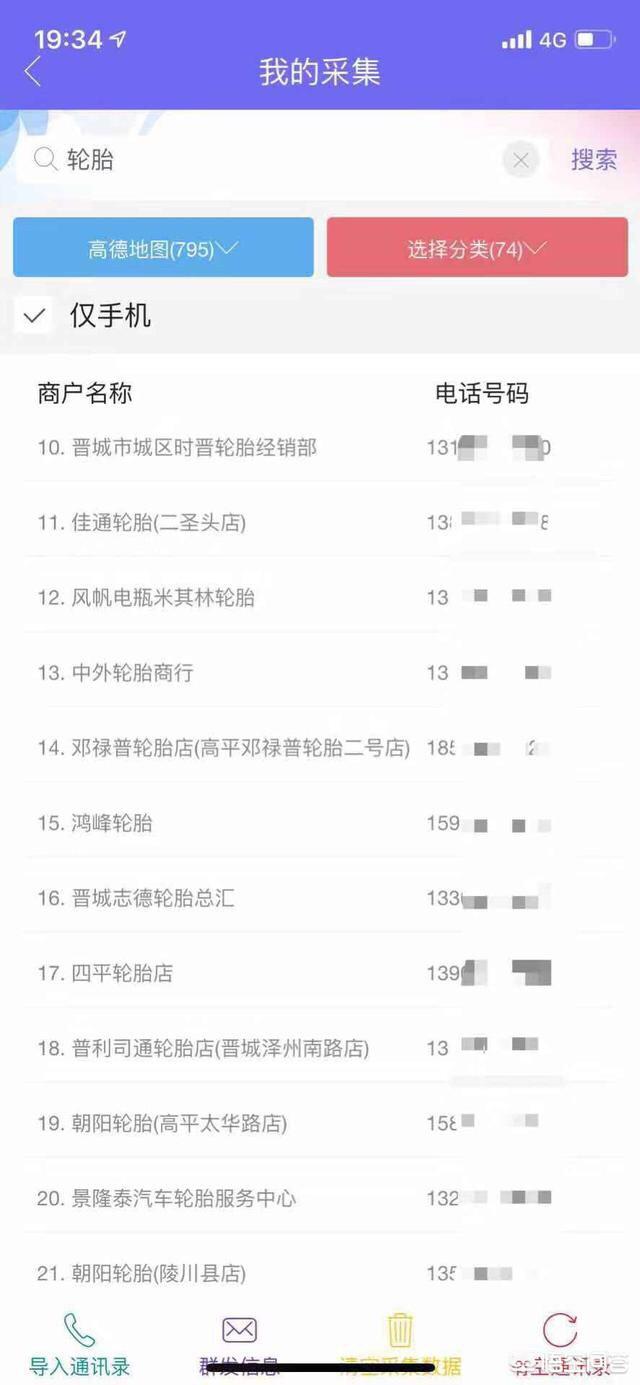The image size is (640, 1385).
Task: Clear the search text with the X
Action: pos(521,159)
